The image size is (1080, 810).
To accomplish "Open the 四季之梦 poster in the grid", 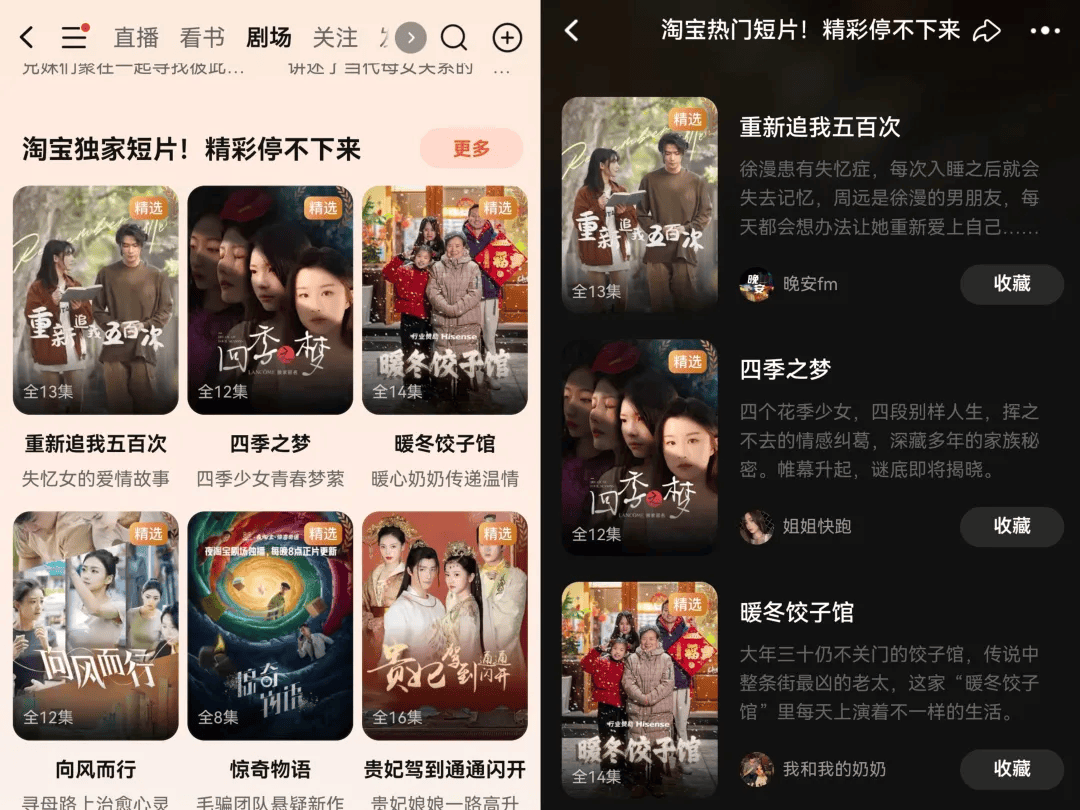I will click(270, 300).
